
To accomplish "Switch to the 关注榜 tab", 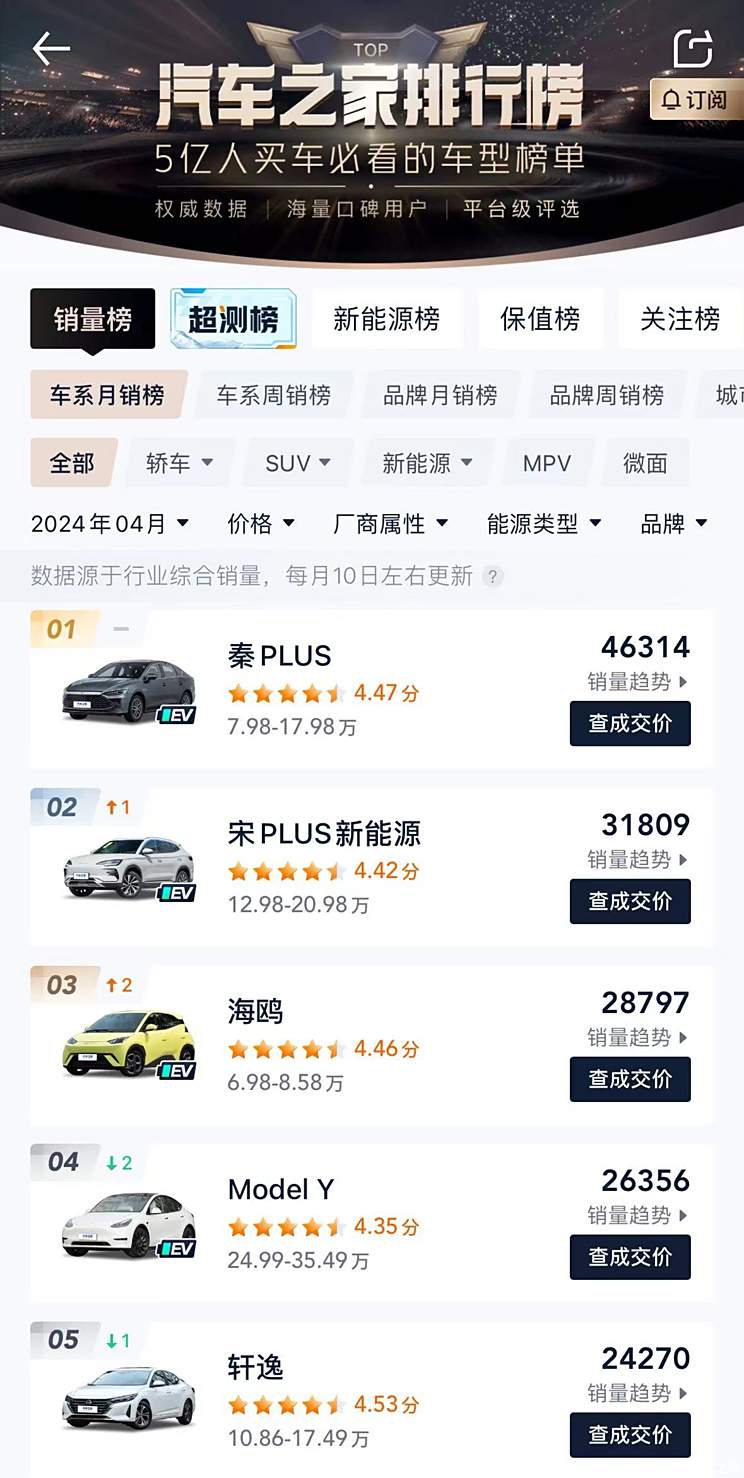I will coord(680,319).
